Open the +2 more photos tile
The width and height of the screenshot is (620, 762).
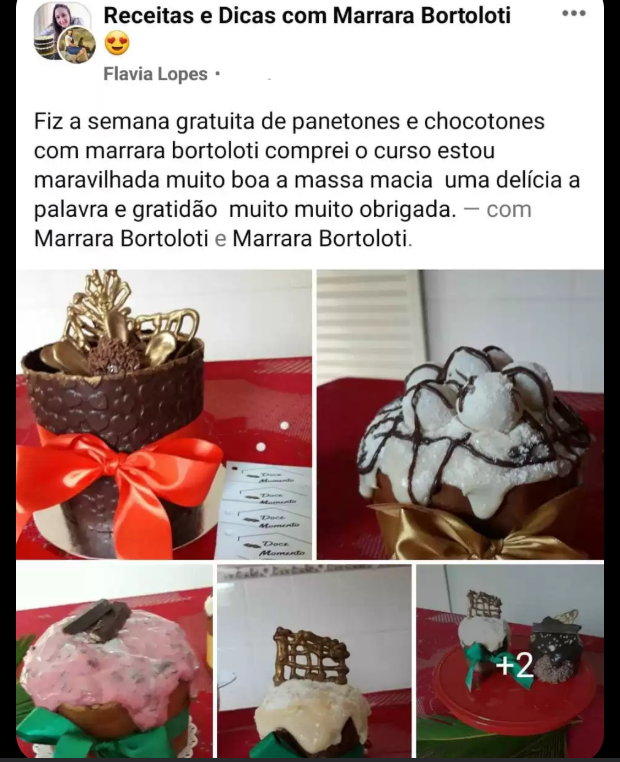510,660
